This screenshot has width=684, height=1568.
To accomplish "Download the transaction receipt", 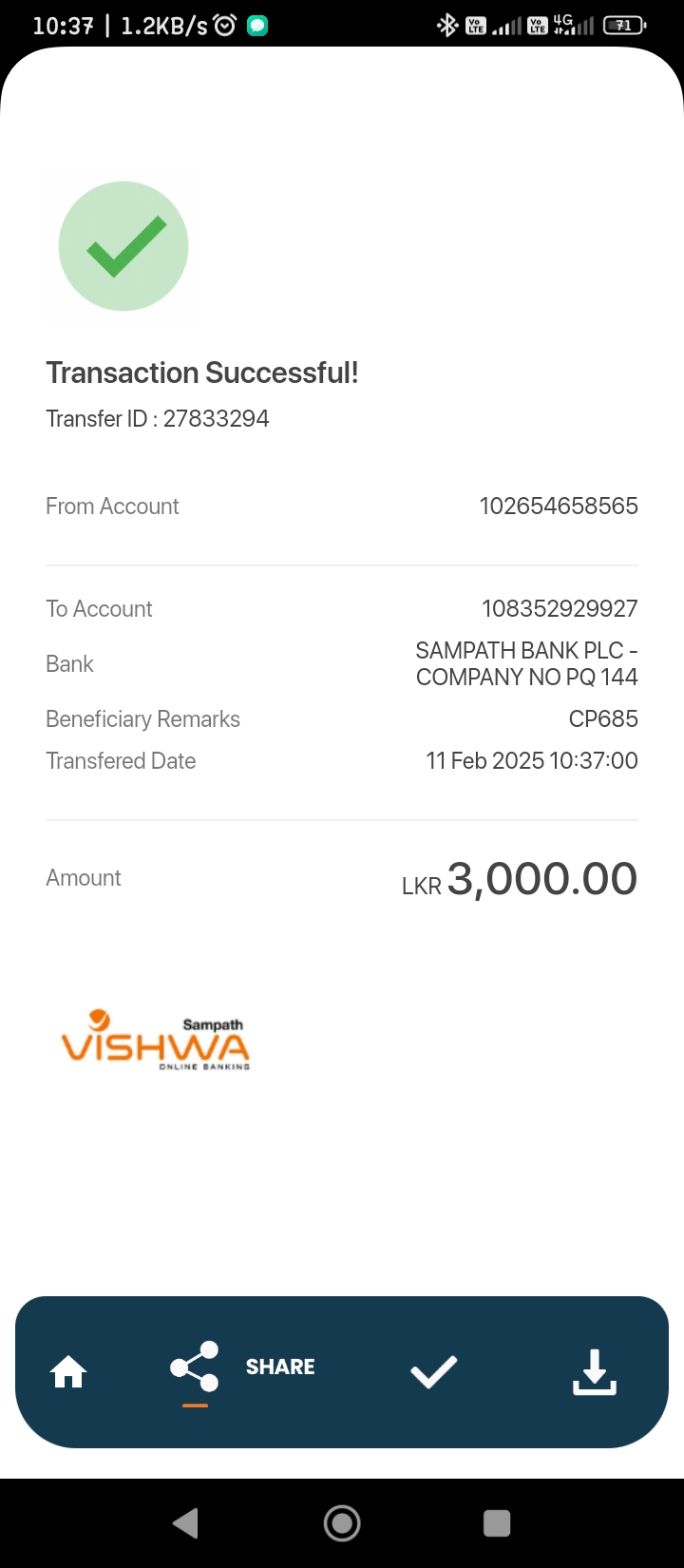I will coord(595,1372).
